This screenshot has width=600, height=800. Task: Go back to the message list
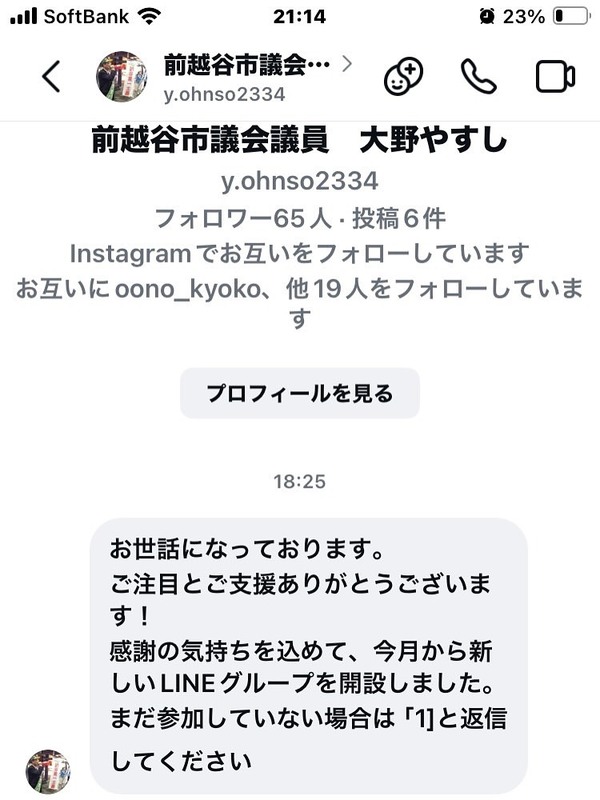pyautogui.click(x=51, y=76)
